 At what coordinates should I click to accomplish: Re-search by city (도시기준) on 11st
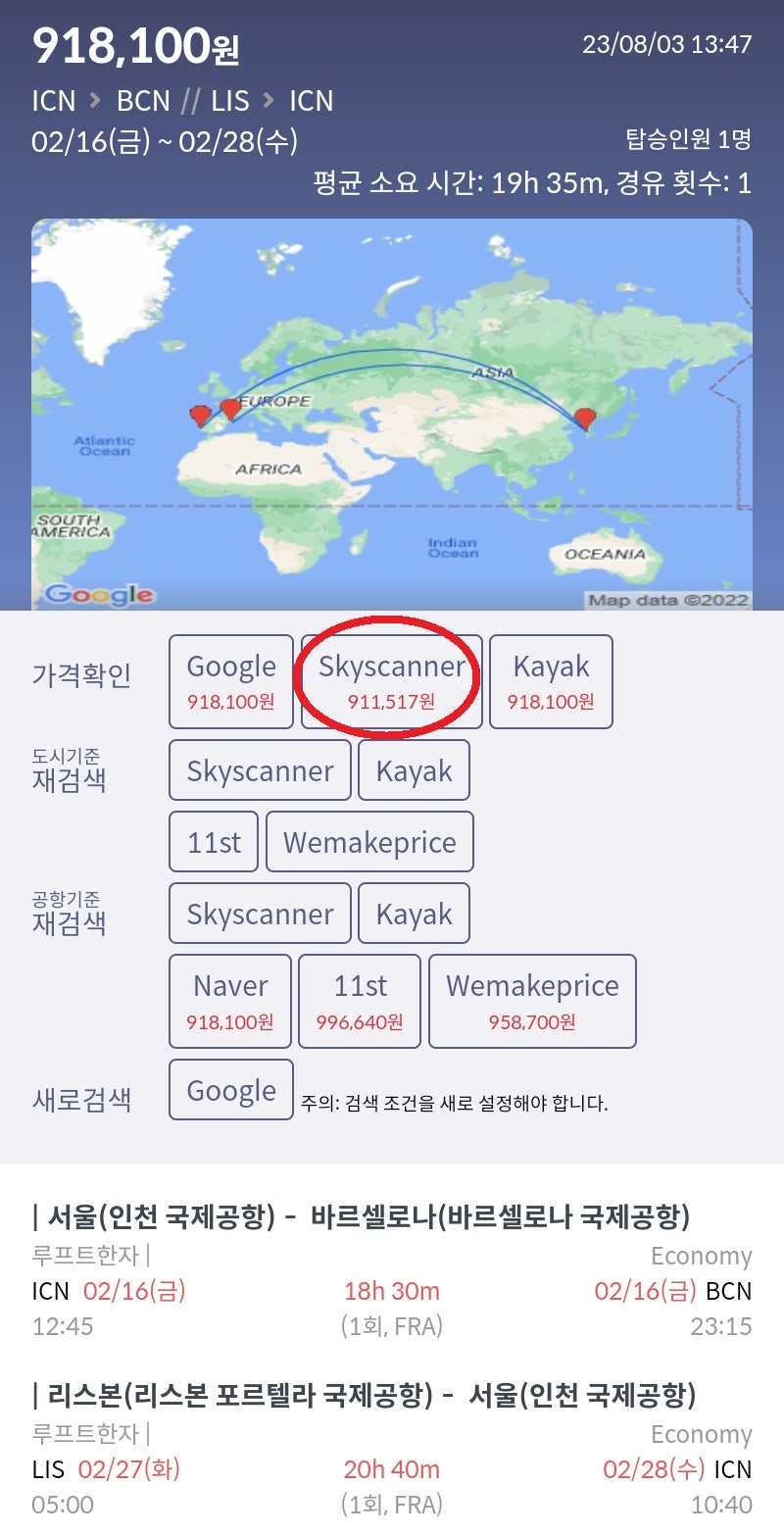pos(214,842)
